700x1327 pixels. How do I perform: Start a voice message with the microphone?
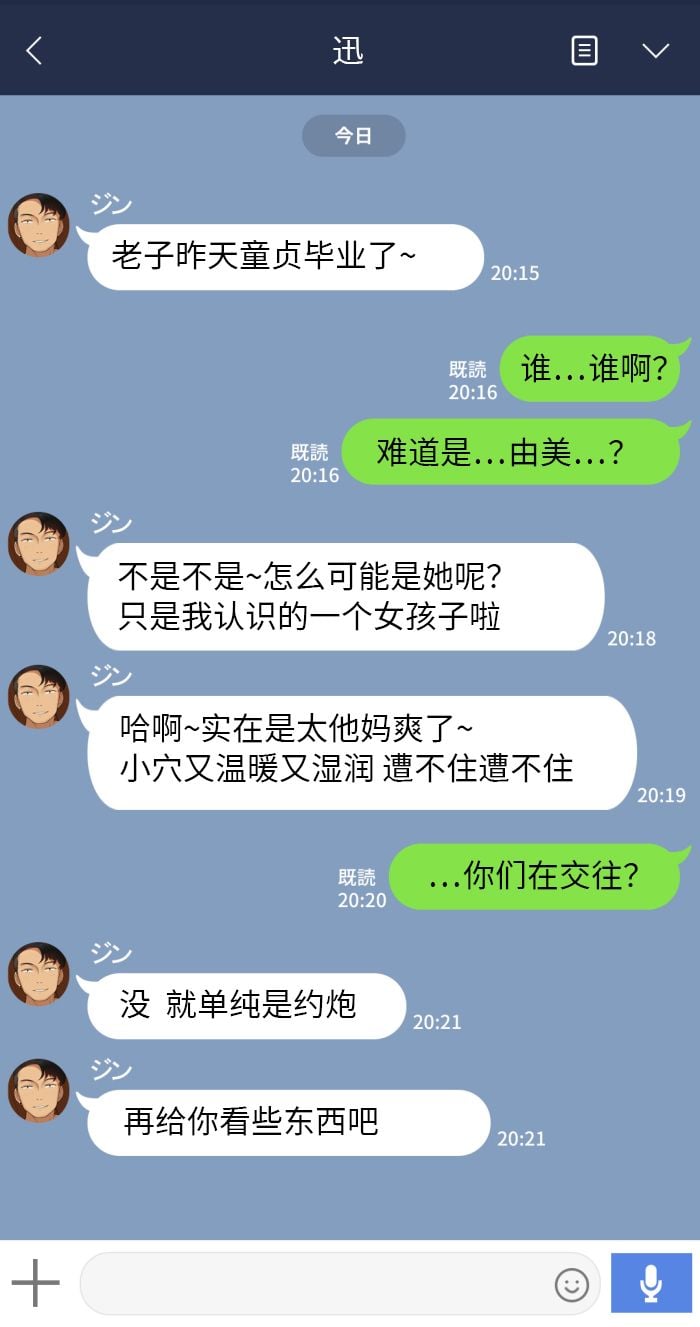pyautogui.click(x=651, y=1283)
